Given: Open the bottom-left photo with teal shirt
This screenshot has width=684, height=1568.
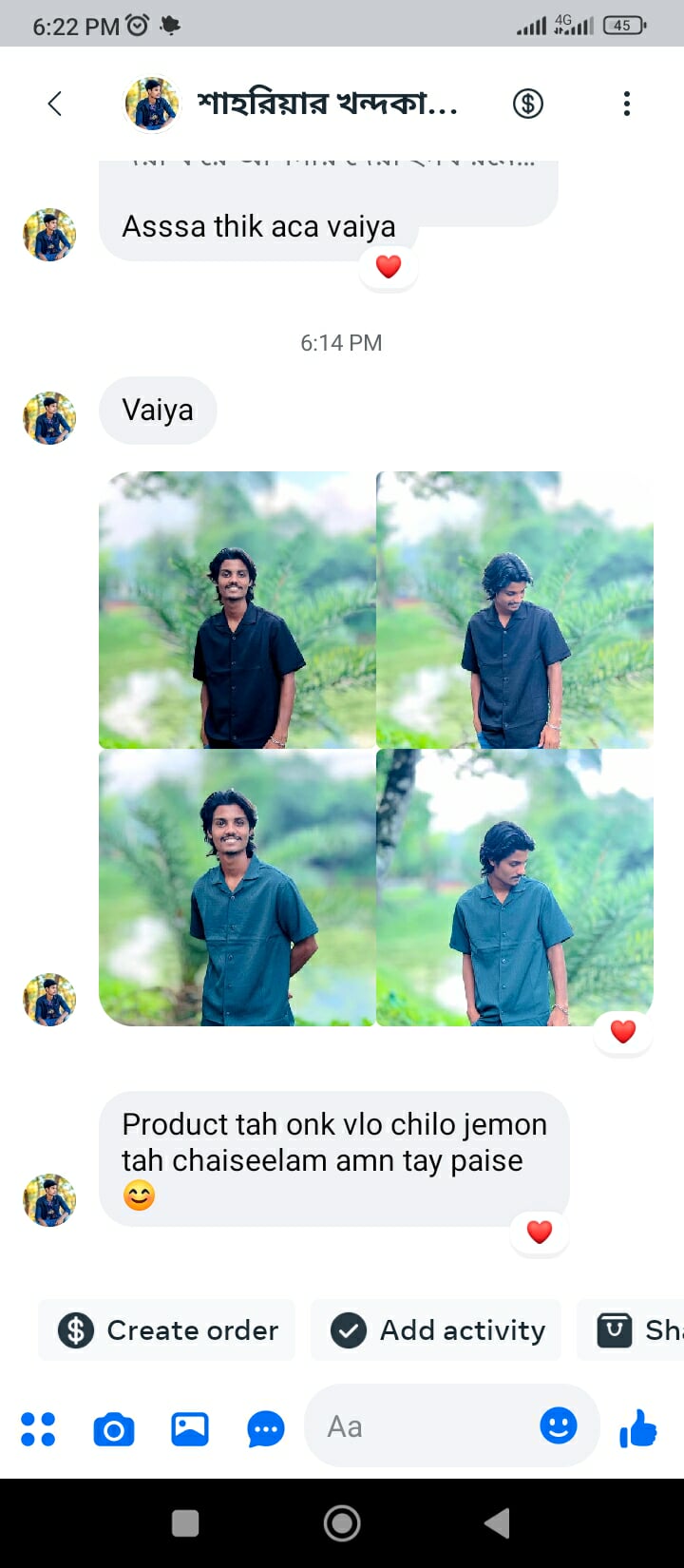Looking at the screenshot, I should pyautogui.click(x=237, y=888).
